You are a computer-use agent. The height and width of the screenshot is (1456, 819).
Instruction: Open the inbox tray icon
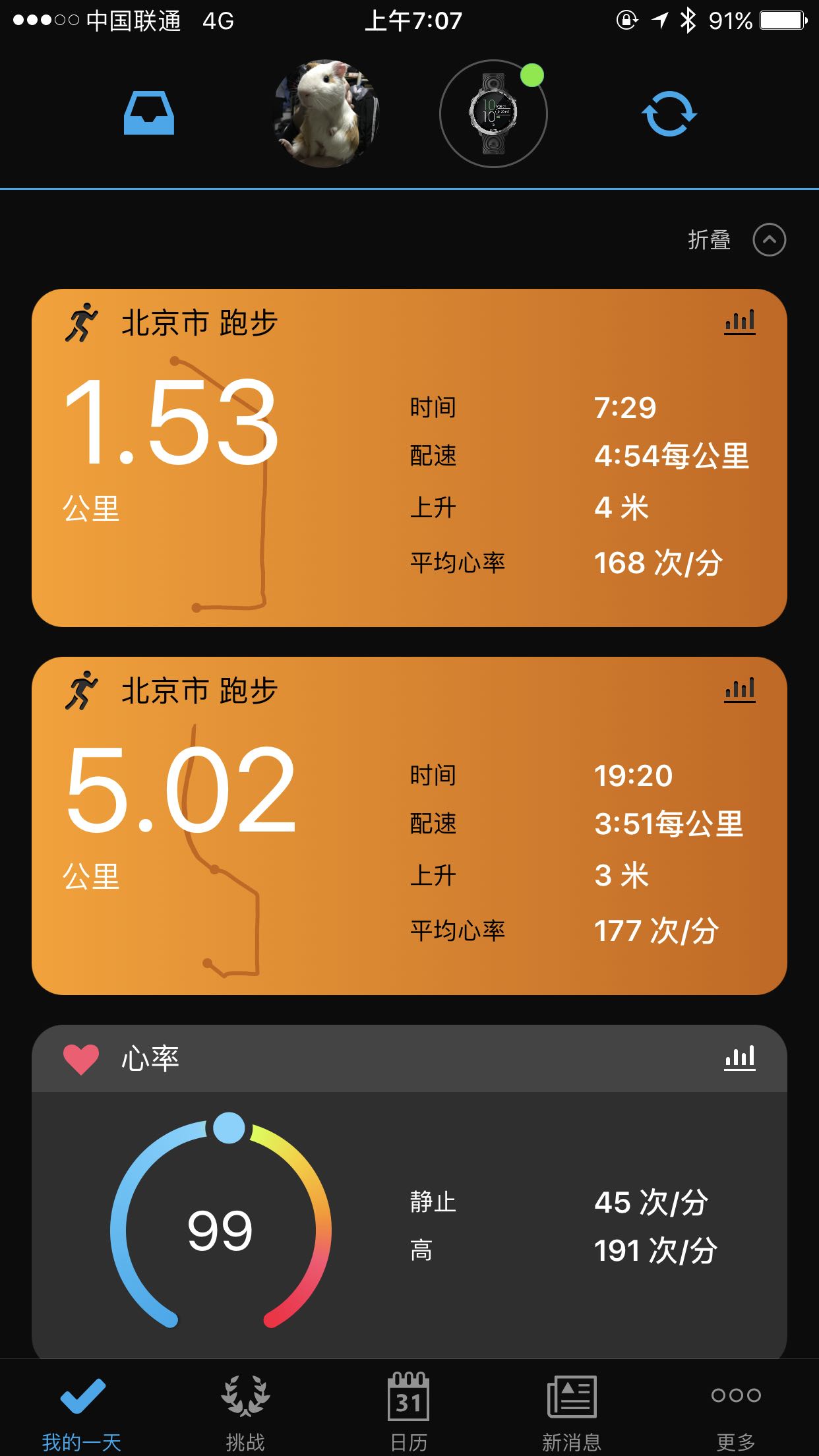(149, 114)
